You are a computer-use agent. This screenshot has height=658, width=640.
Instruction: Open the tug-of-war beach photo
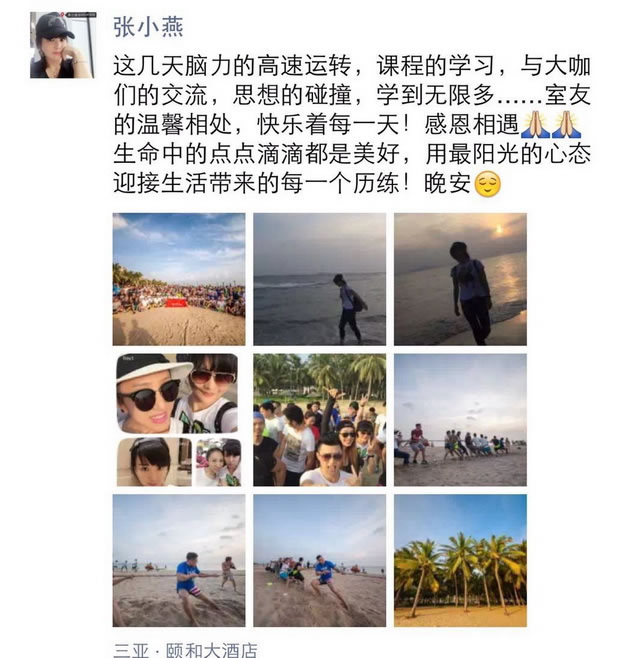click(460, 420)
